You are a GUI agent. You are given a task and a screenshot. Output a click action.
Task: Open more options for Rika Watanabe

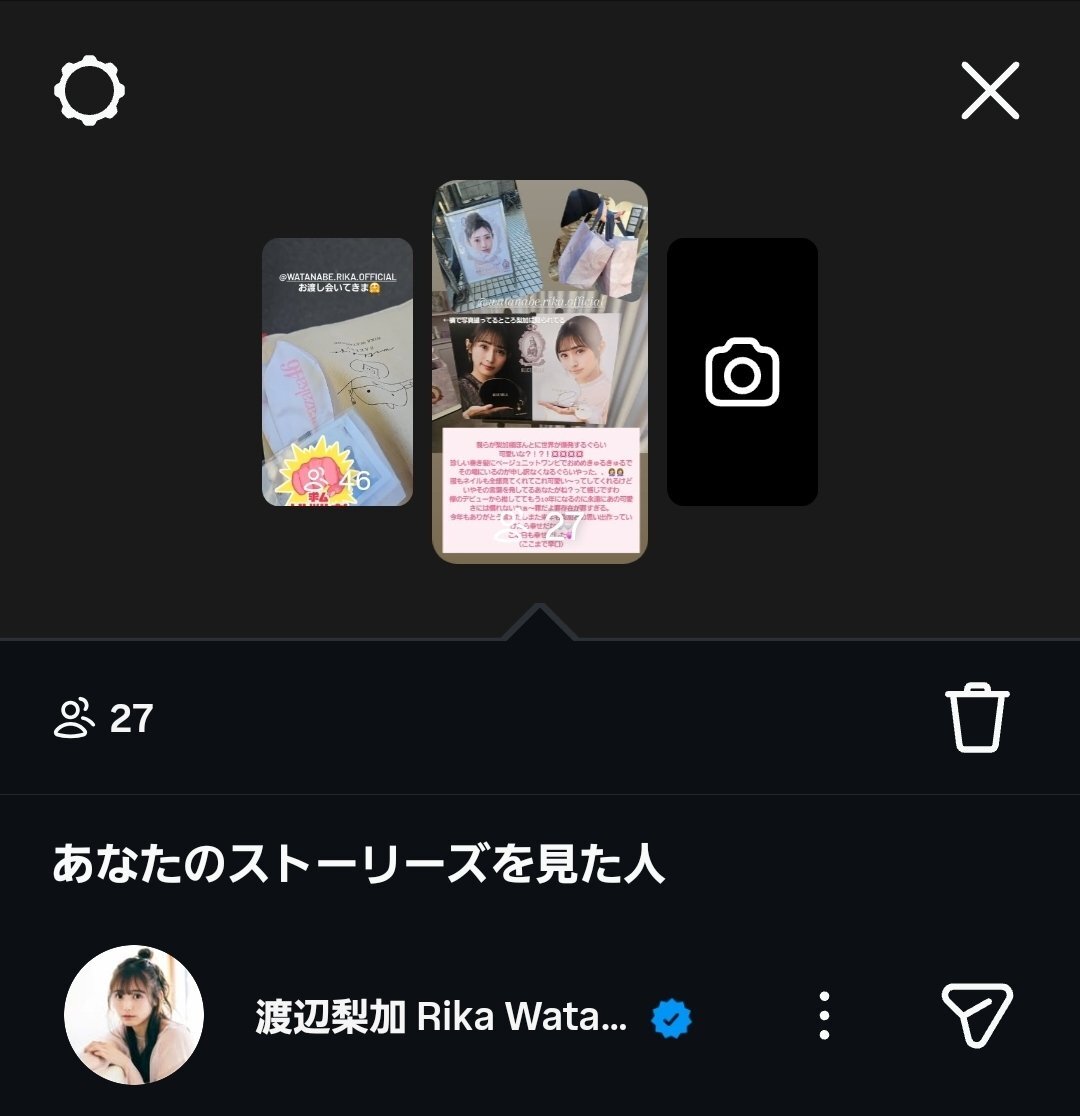[823, 1017]
